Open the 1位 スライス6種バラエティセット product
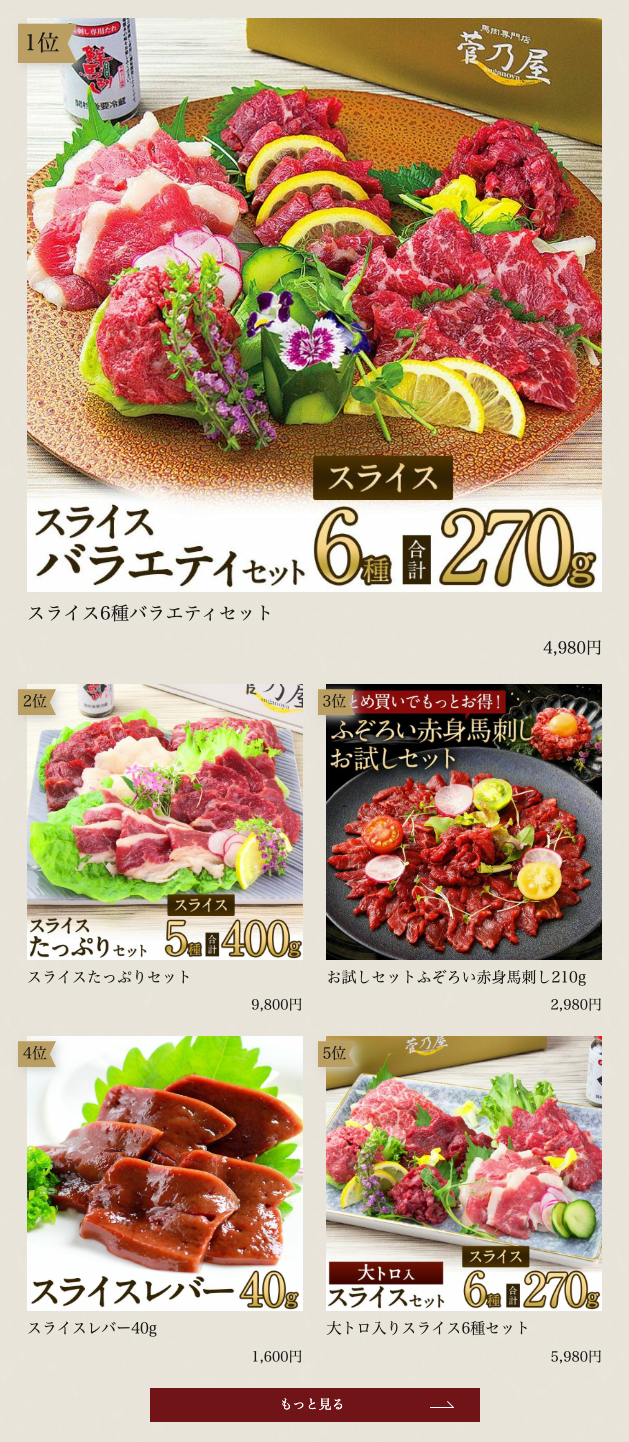Viewport: 629px width, 1442px height. [x=314, y=305]
